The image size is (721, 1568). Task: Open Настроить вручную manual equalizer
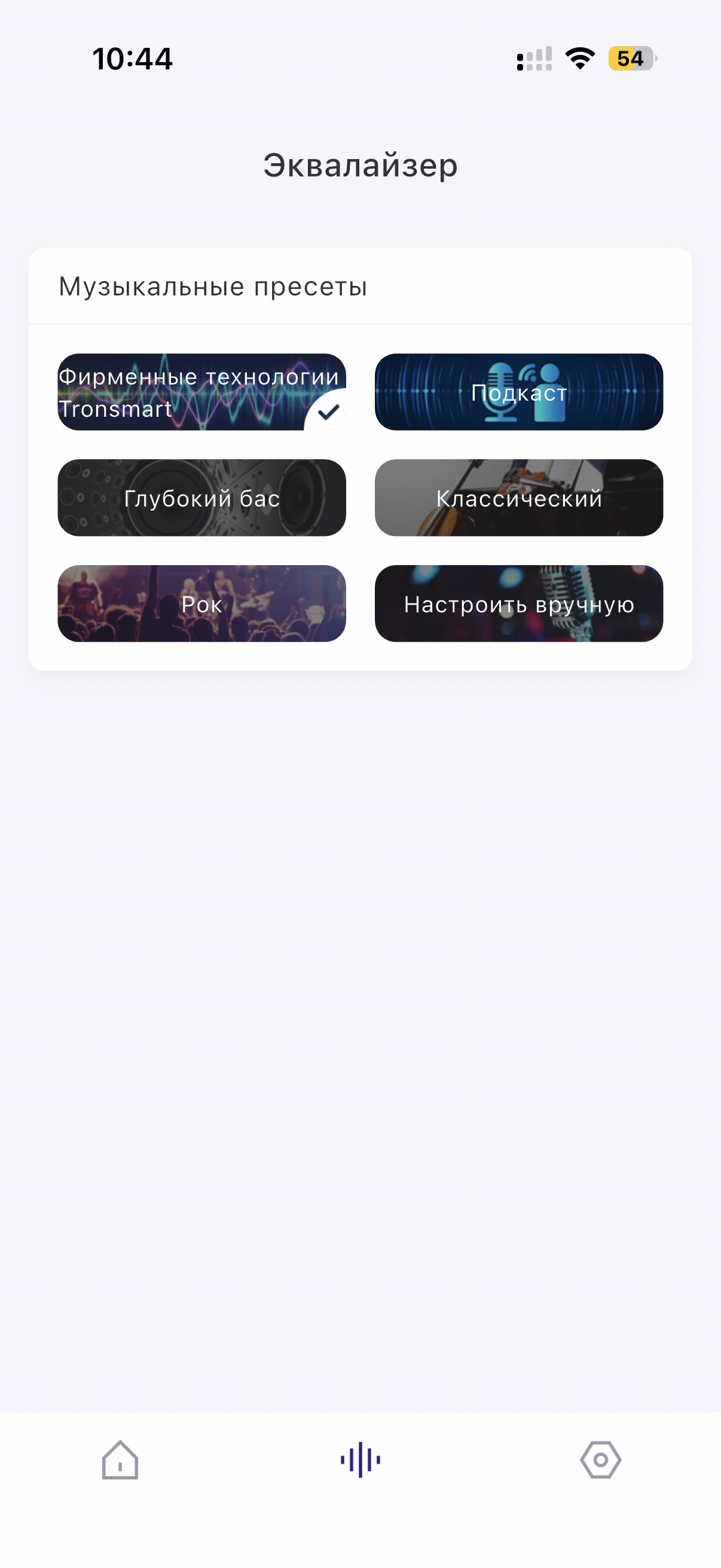click(x=519, y=604)
